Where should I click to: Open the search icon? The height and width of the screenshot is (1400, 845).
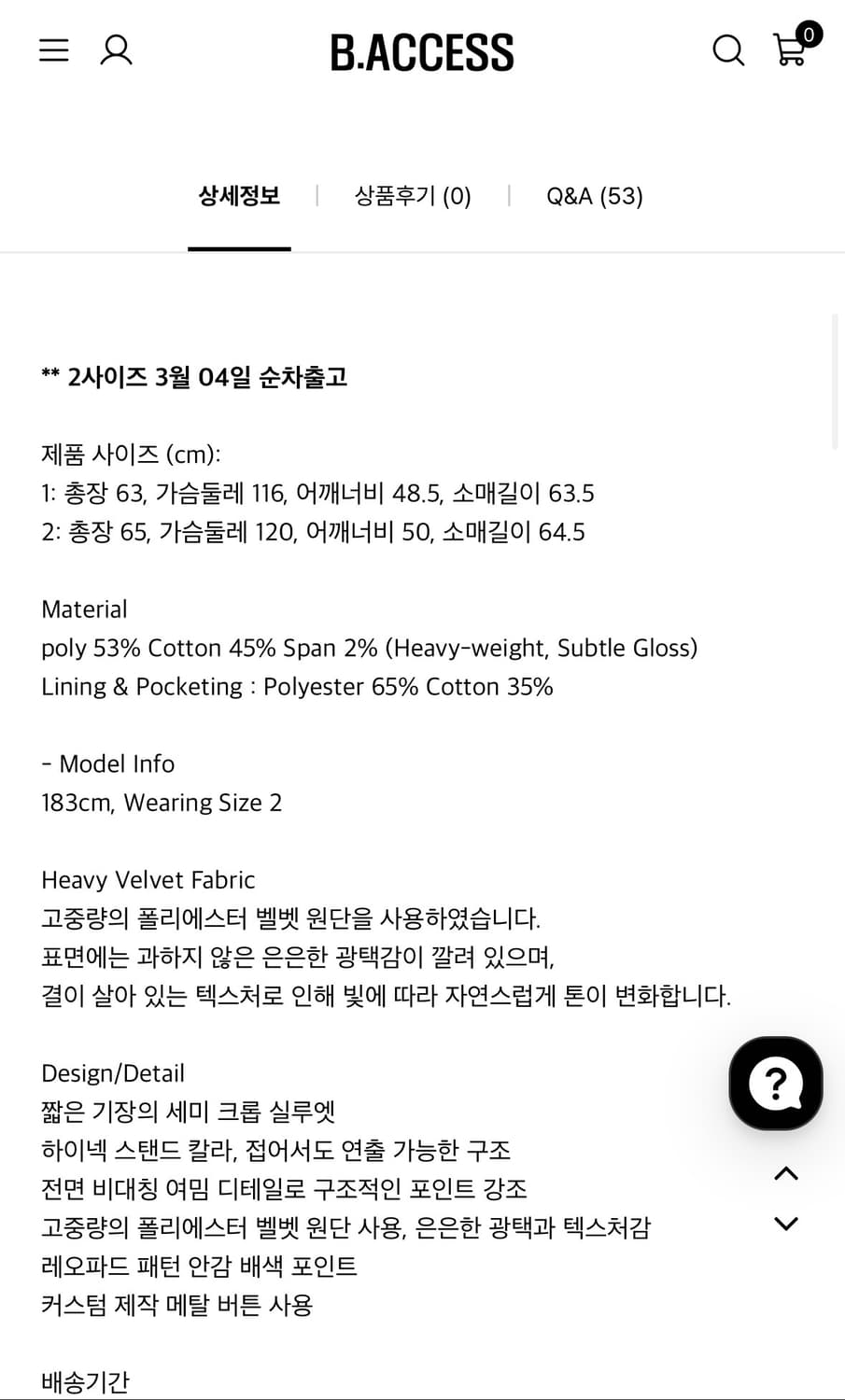(728, 52)
